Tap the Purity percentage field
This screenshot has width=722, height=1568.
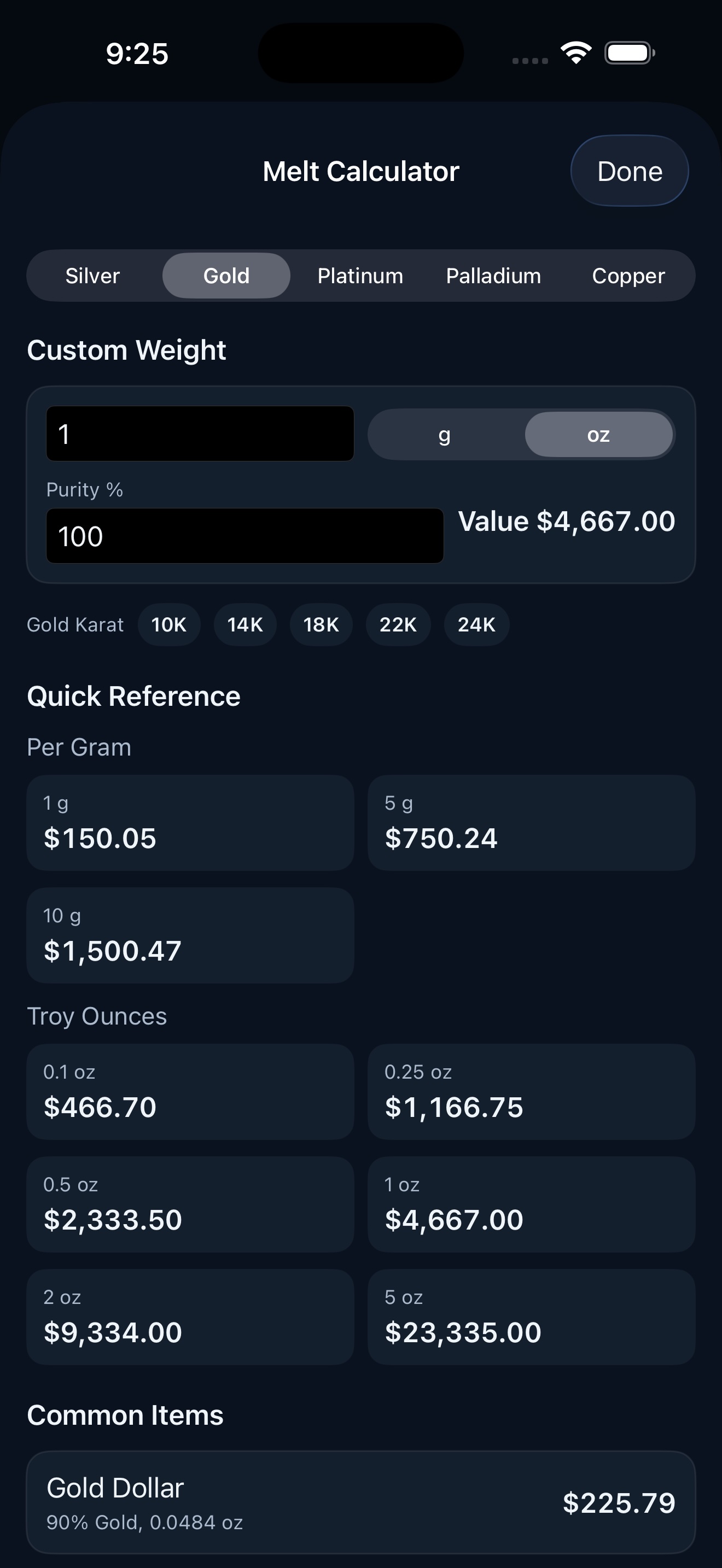244,535
